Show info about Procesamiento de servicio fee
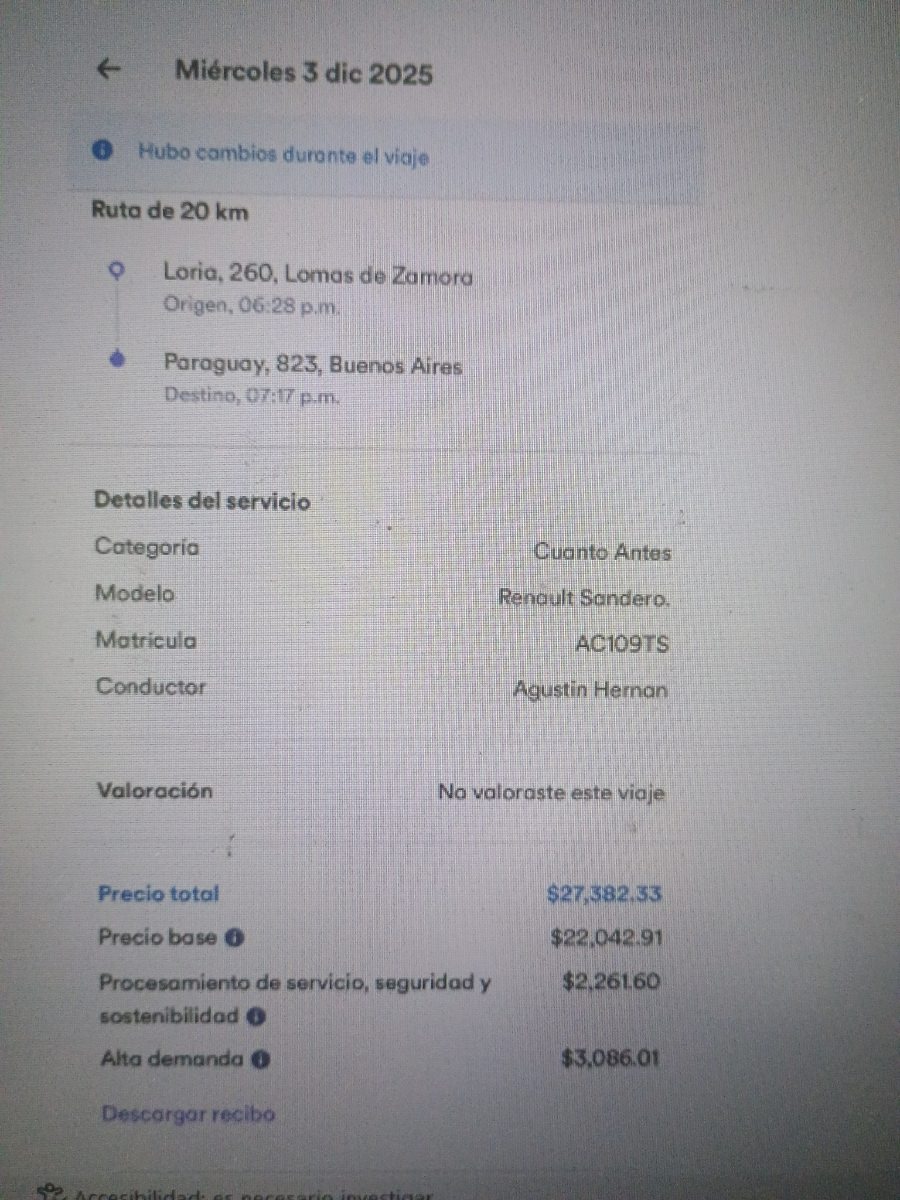900x1200 pixels. (x=255, y=1017)
